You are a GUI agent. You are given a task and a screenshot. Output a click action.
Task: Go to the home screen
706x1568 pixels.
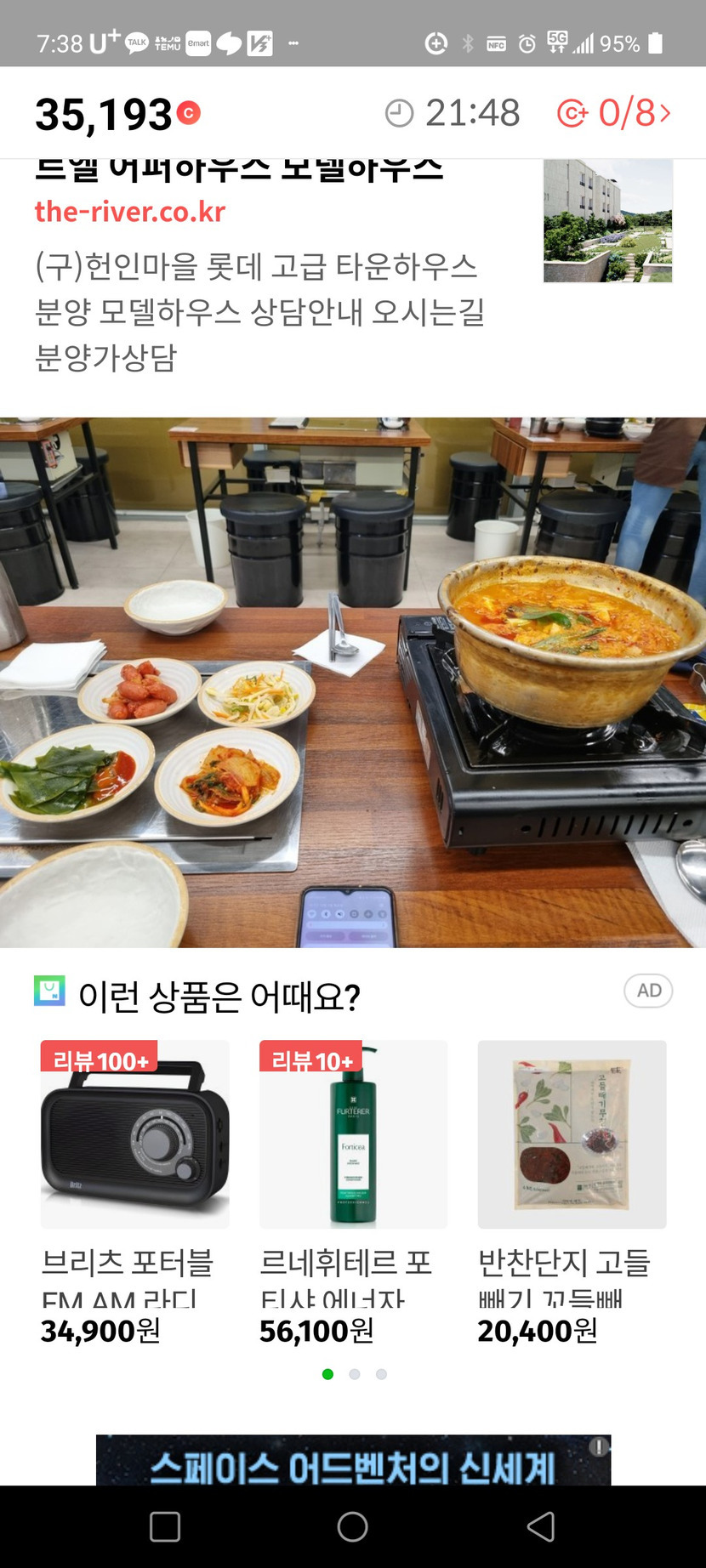click(352, 1526)
